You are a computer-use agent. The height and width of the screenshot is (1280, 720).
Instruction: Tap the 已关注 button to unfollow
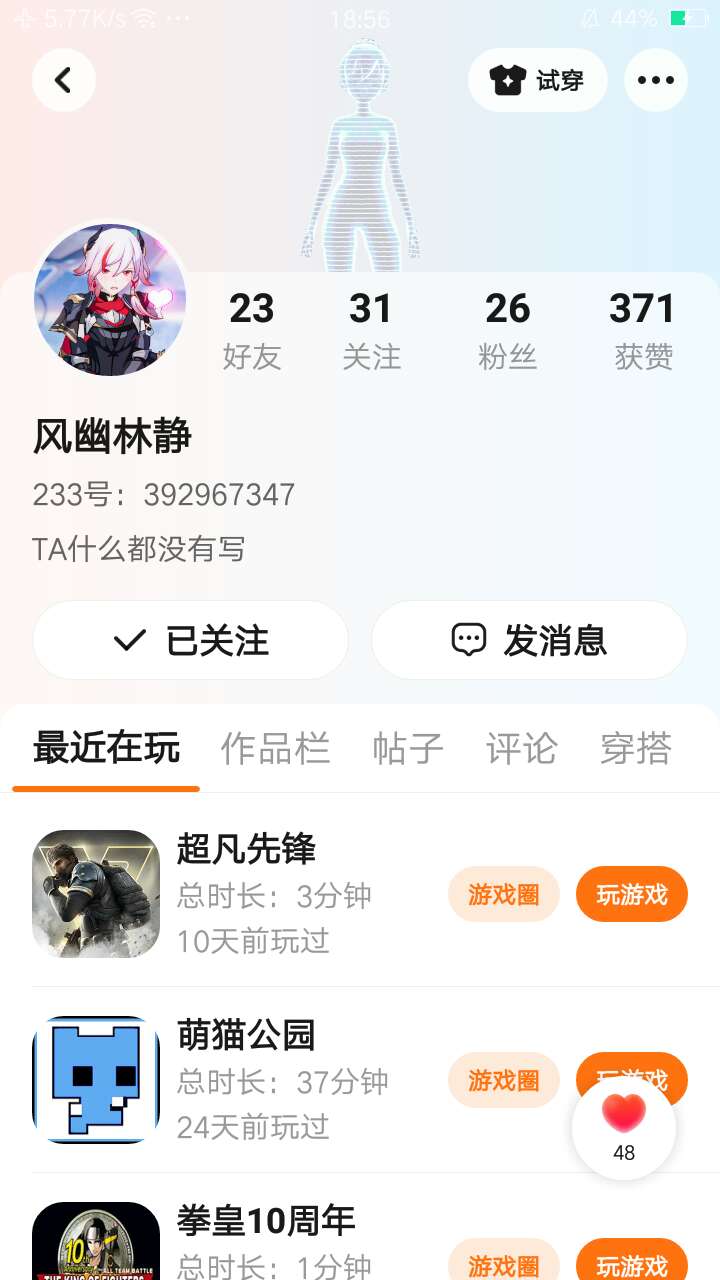coord(190,640)
